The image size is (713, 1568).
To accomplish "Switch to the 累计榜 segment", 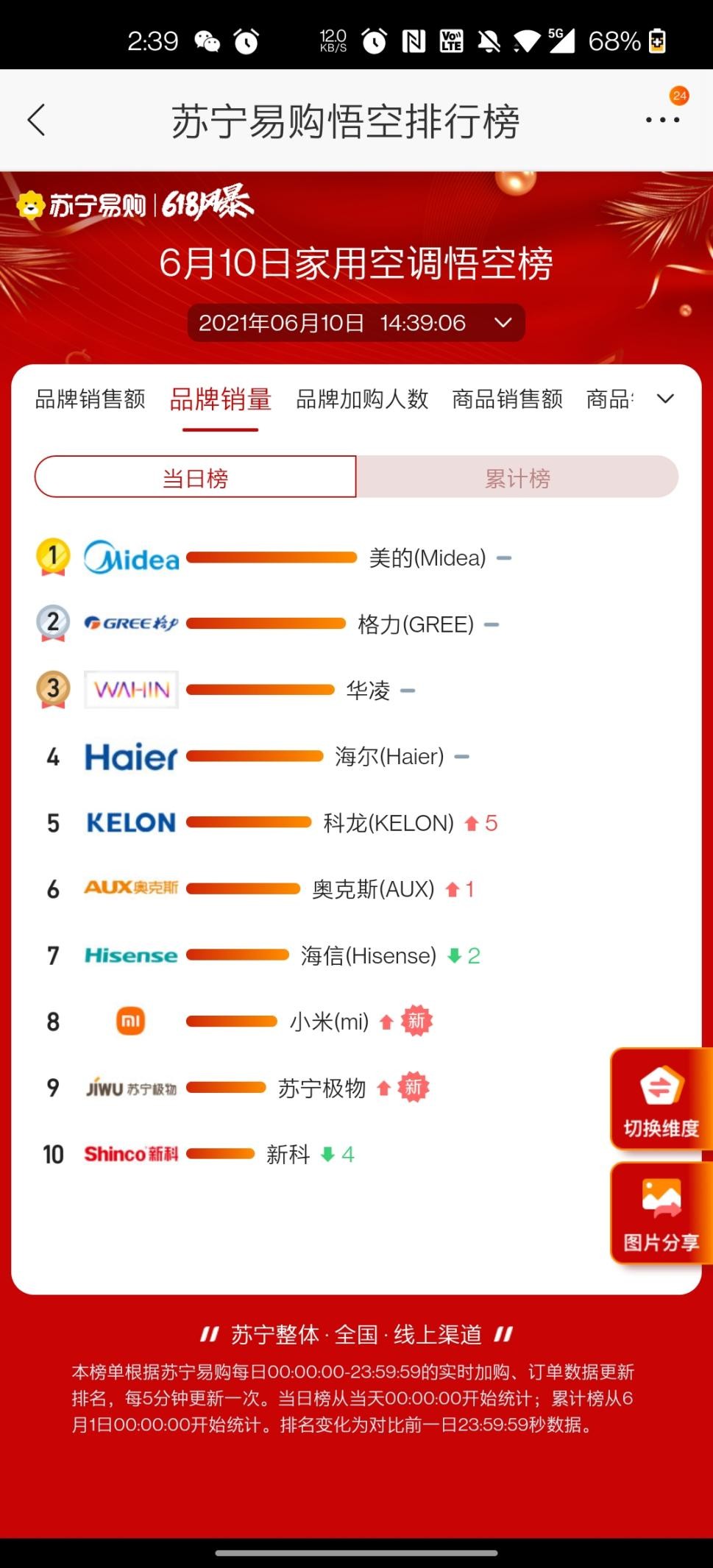I will point(517,477).
